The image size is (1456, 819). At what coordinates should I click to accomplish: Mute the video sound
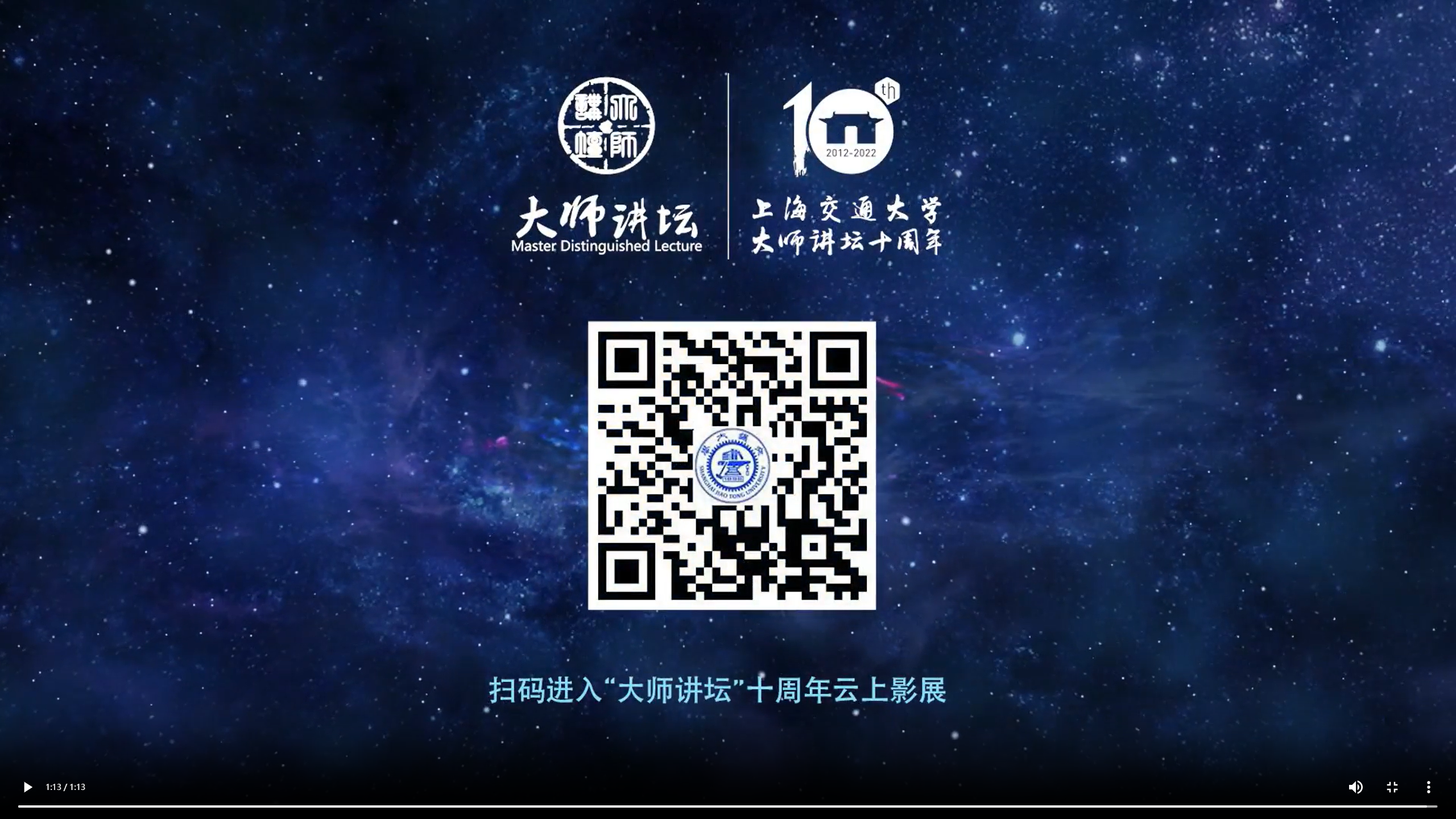coord(1355,787)
